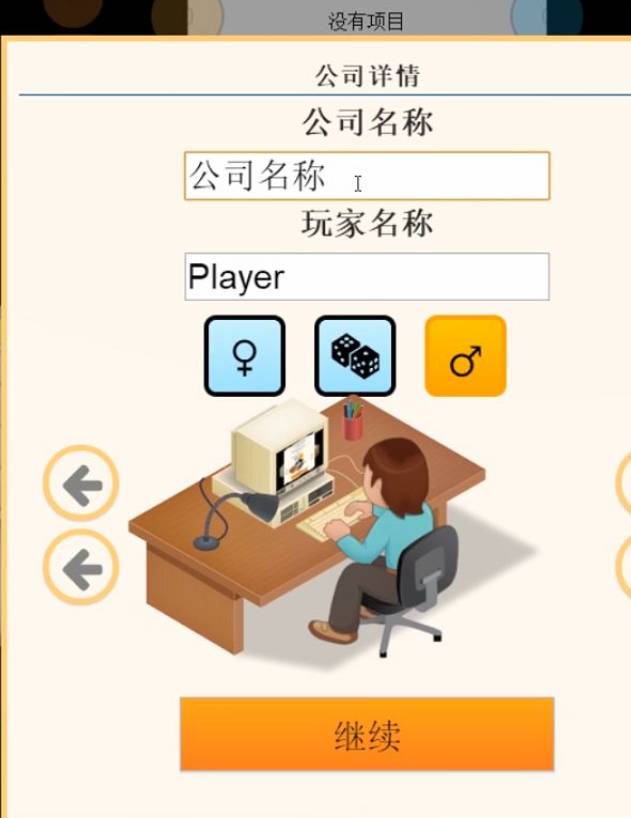Viewport: 631px width, 818px height.
Task: Select the male gender button
Action: coord(465,356)
